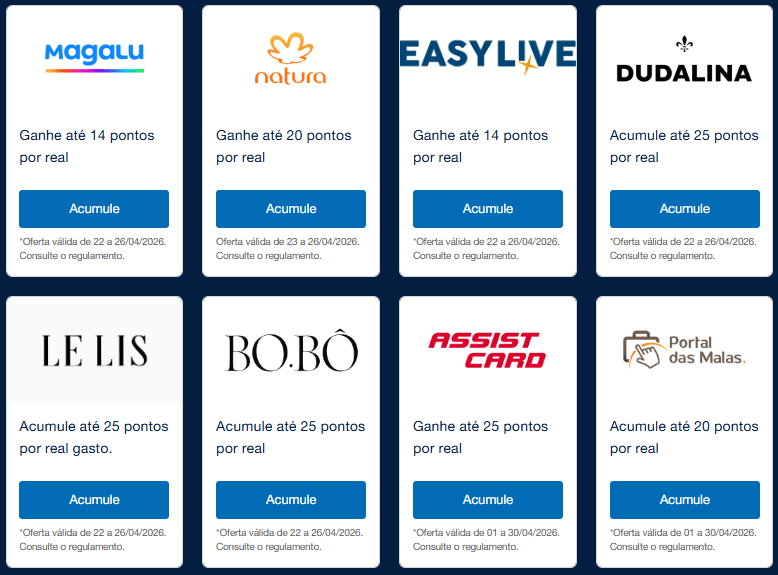Tap Acumule for Assist Card
778x575 pixels.
coord(488,500)
